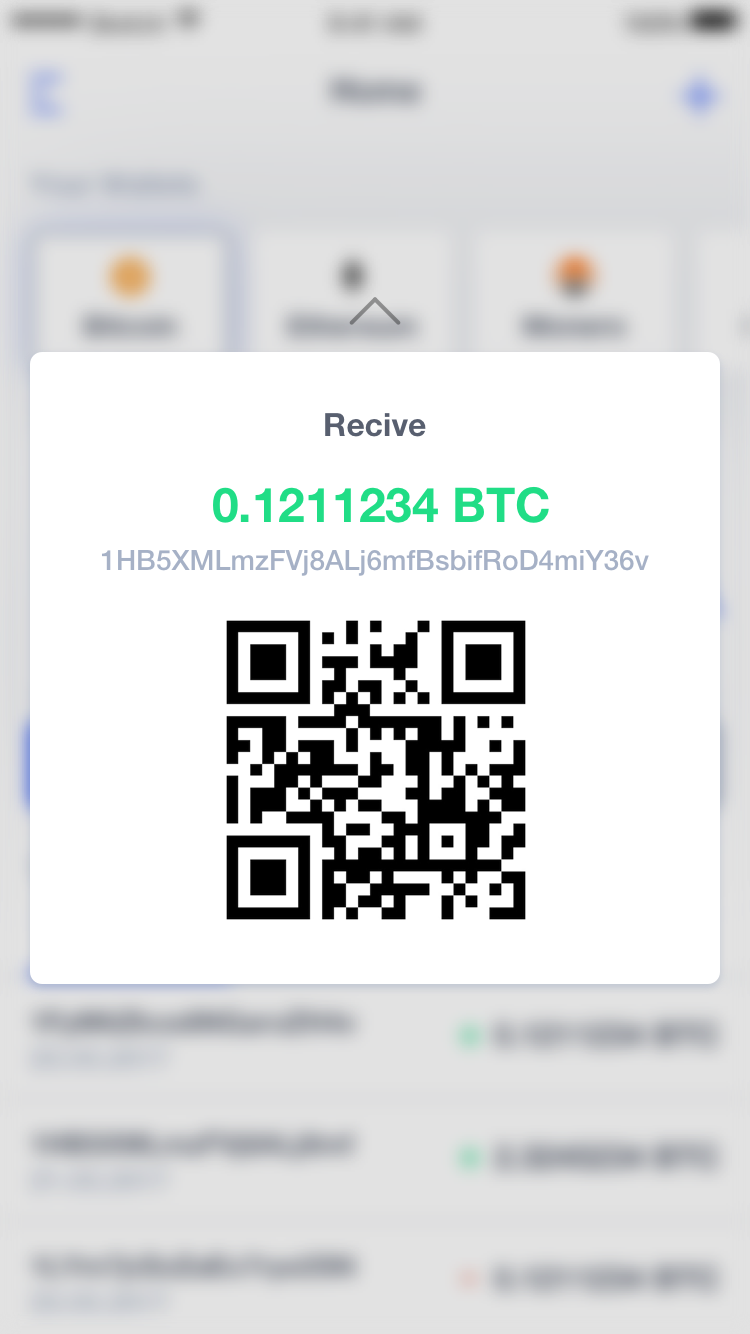The width and height of the screenshot is (750, 1334).
Task: Copy the BTC address text 1HB5XML…
Action: (375, 561)
